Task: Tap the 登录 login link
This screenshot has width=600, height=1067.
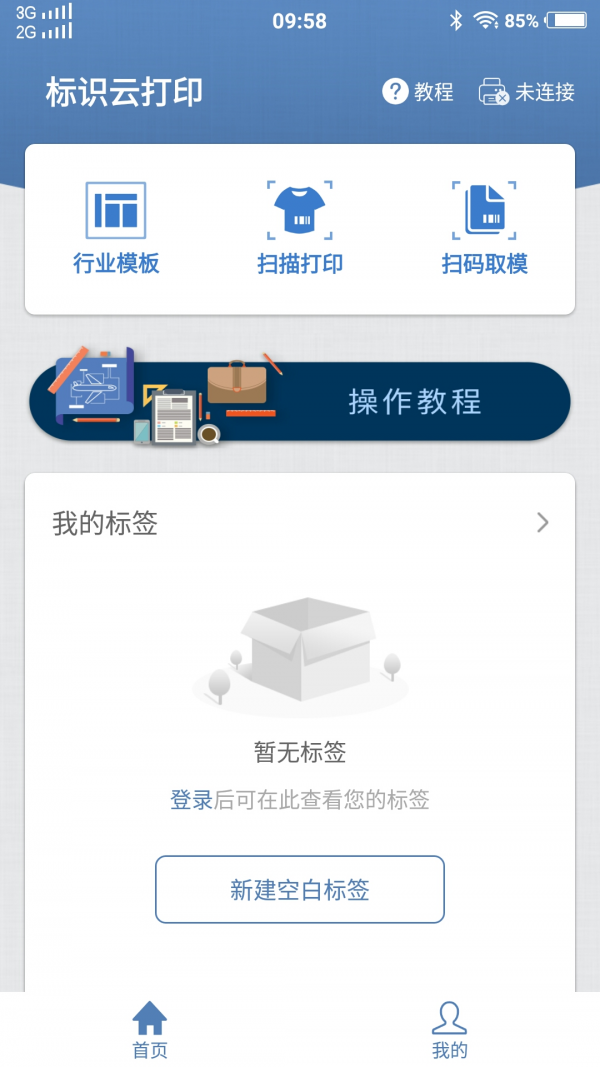Action: click(x=191, y=800)
